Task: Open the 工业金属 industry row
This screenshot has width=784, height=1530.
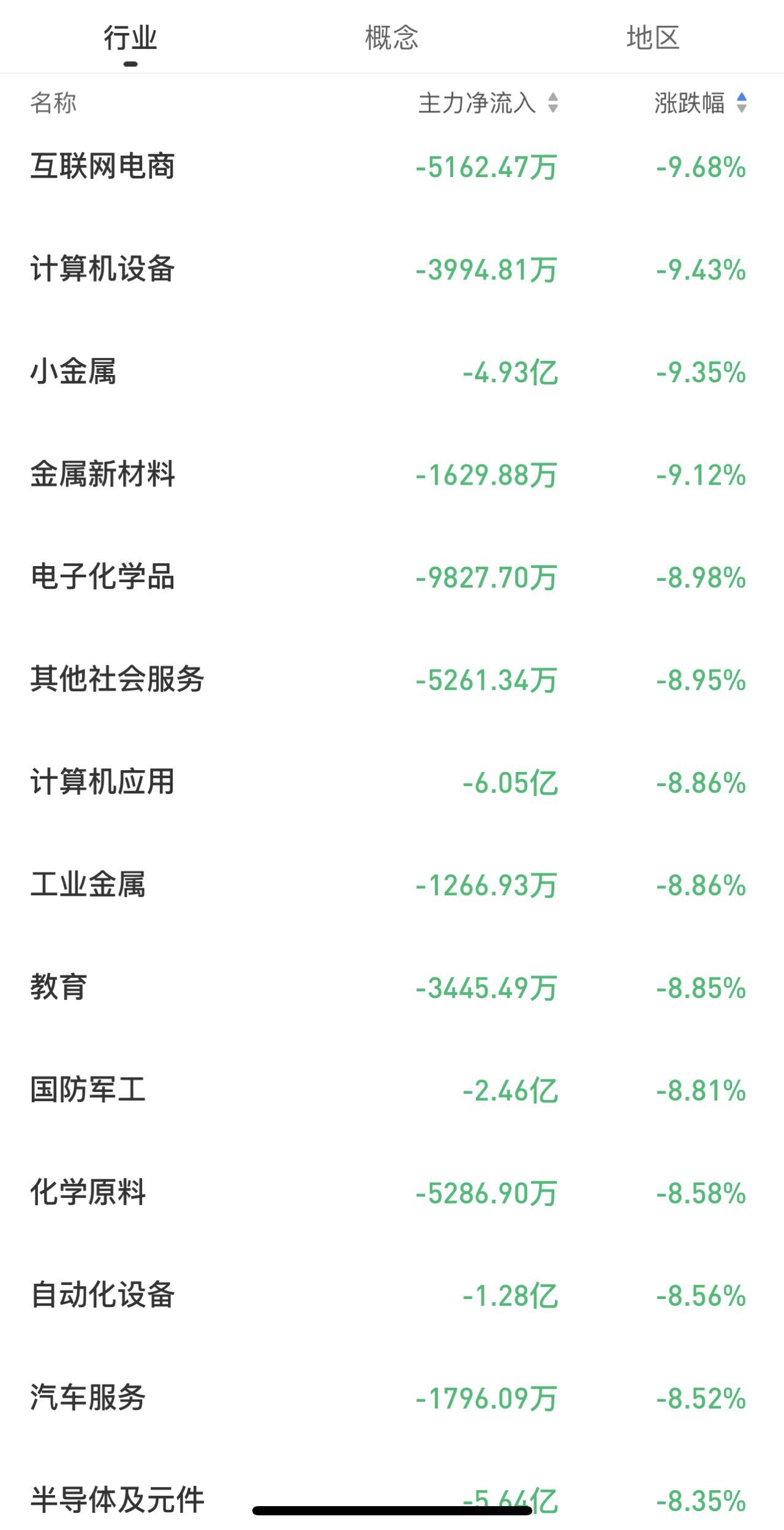Action: pyautogui.click(x=392, y=885)
